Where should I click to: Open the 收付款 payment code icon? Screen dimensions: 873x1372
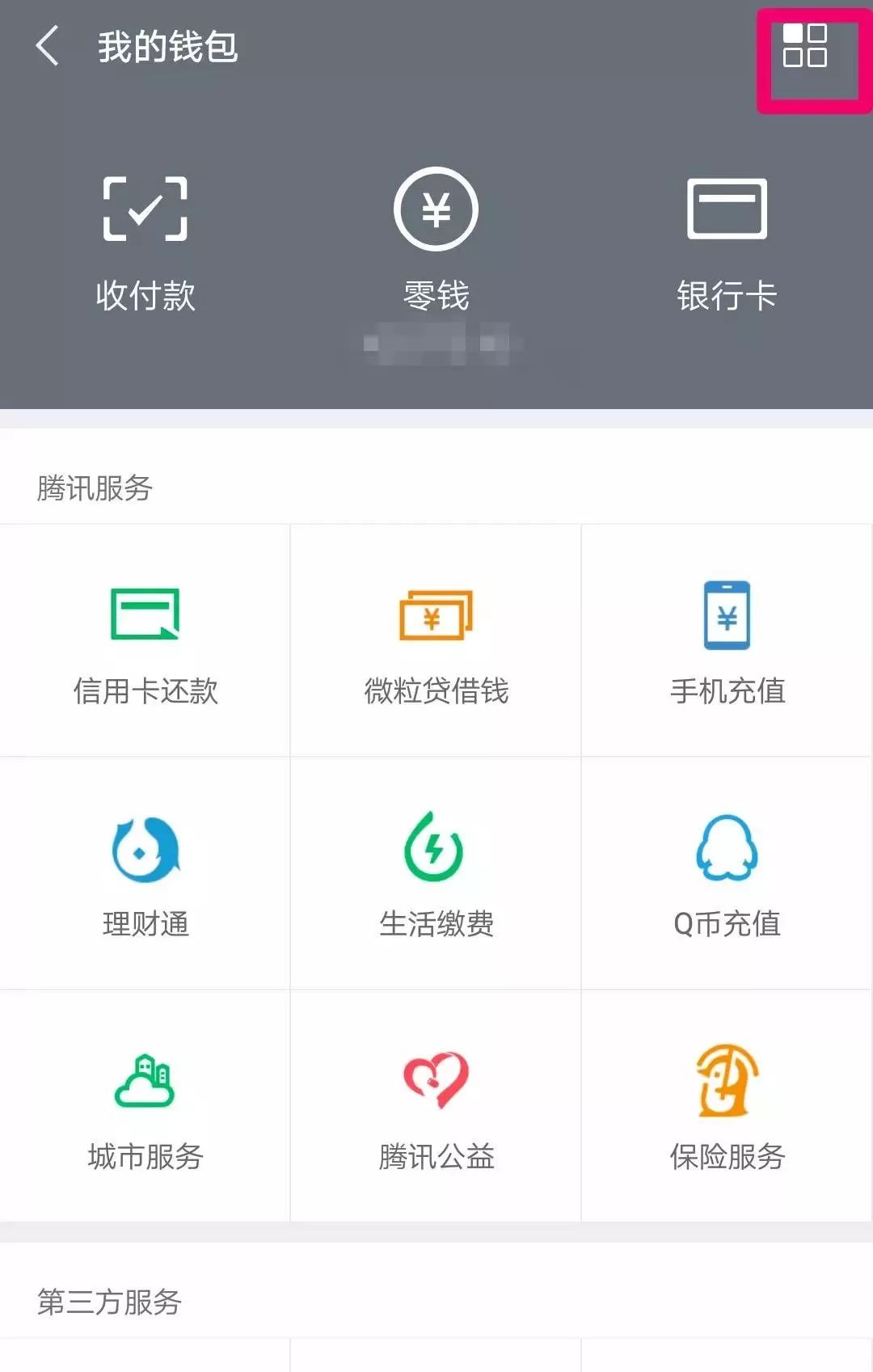tap(144, 210)
